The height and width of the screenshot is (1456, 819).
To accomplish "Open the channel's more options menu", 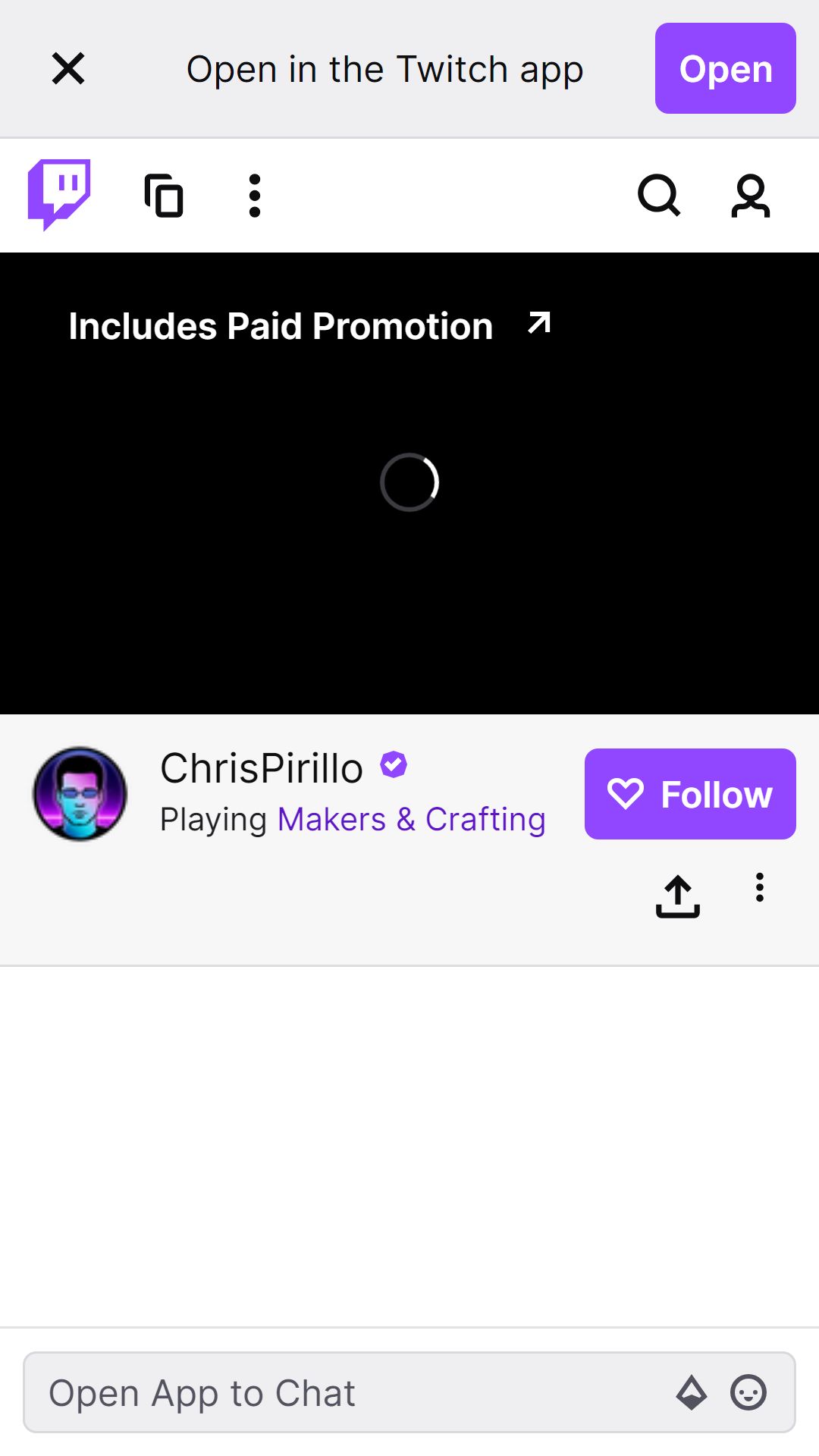I will [x=759, y=887].
